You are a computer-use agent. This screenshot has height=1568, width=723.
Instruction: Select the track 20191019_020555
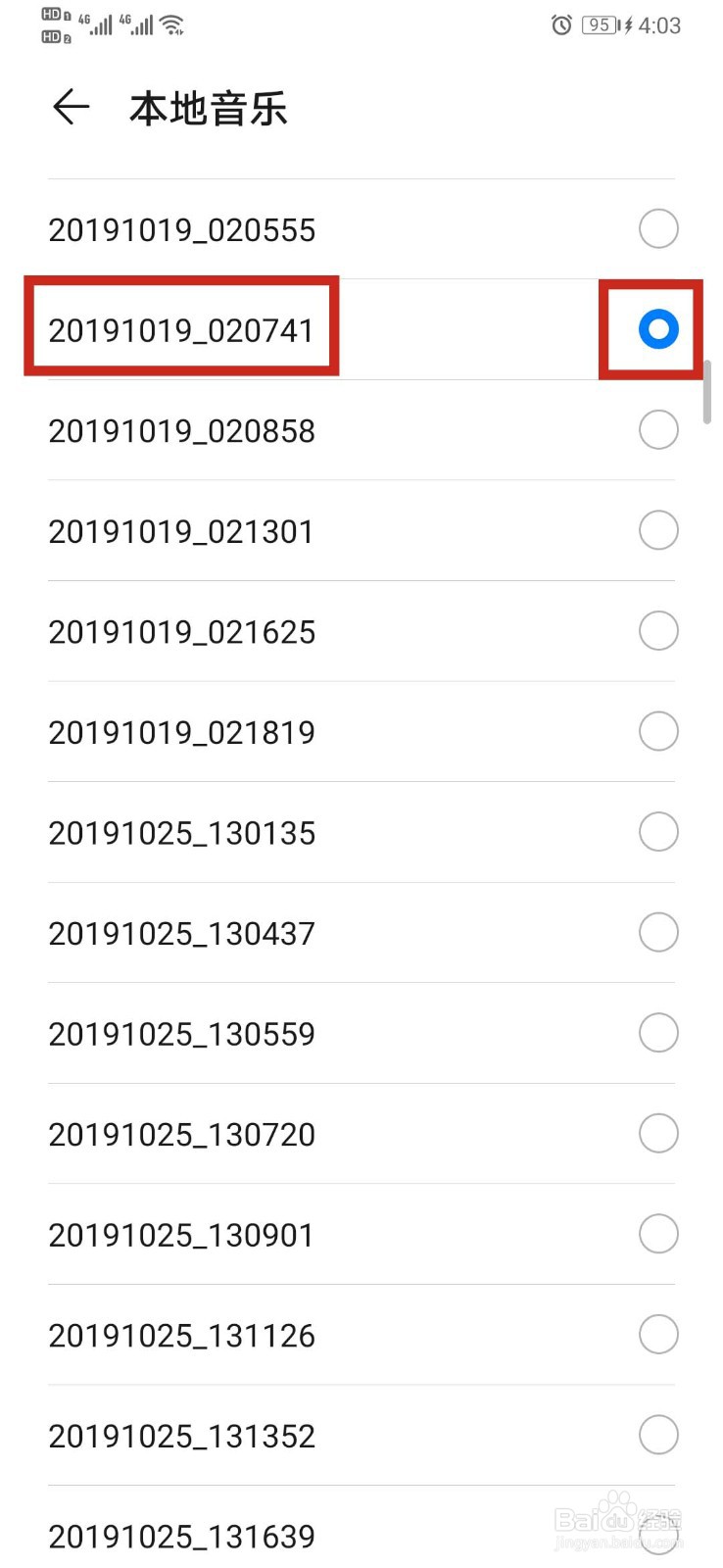coord(361,229)
